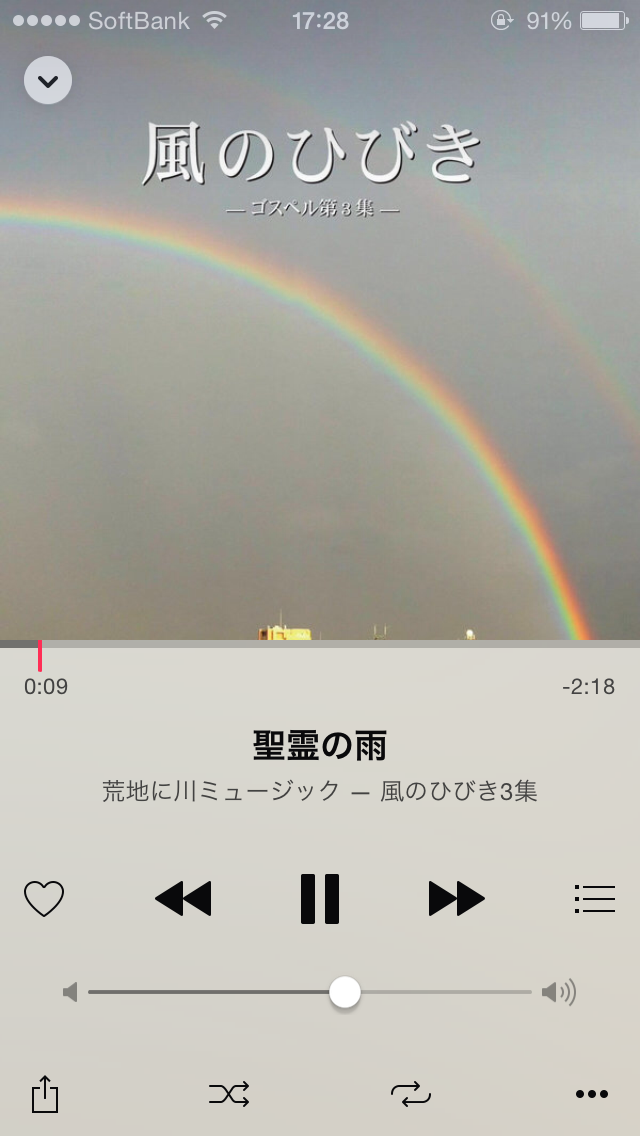Tap the volume slider knob

pyautogui.click(x=345, y=992)
